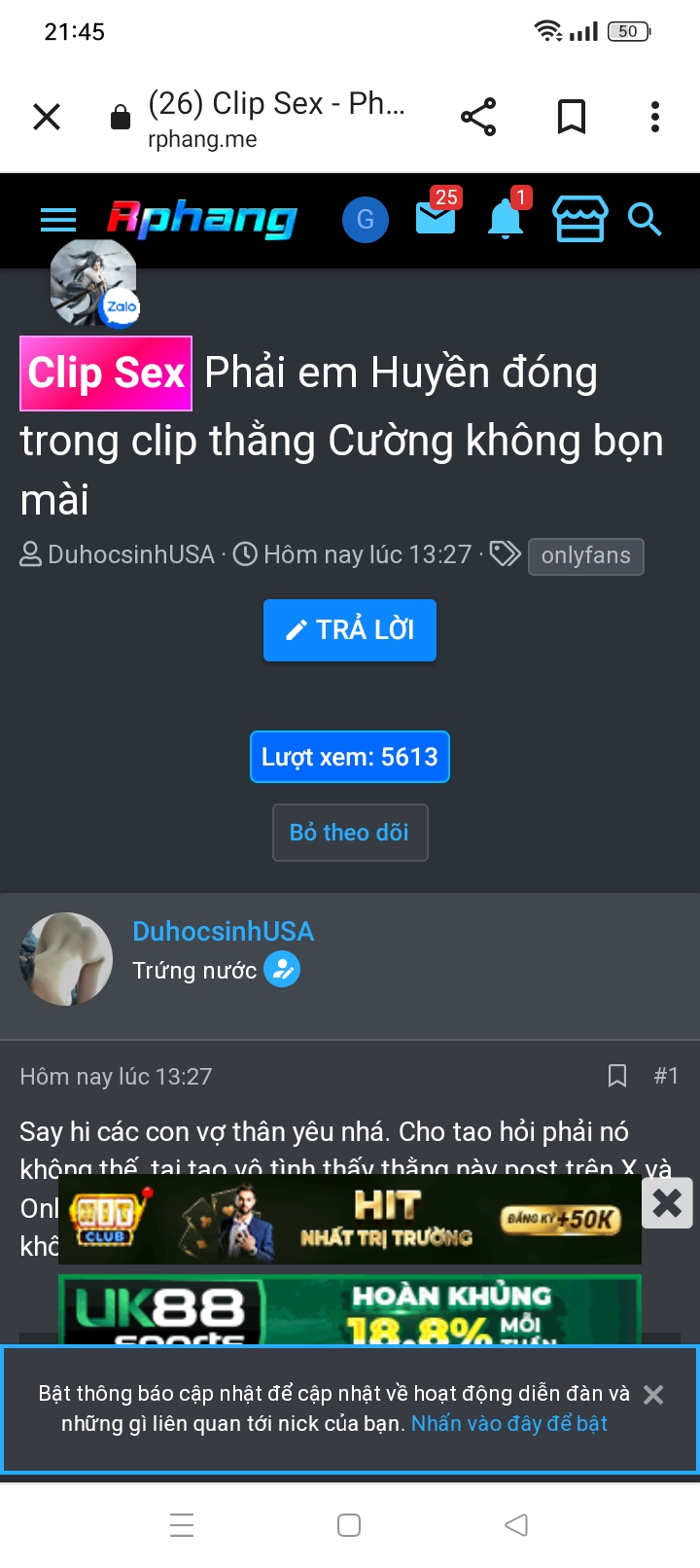Tap Bỏ theo dõi to unfollow thread
This screenshot has height=1568, width=700.
click(350, 833)
